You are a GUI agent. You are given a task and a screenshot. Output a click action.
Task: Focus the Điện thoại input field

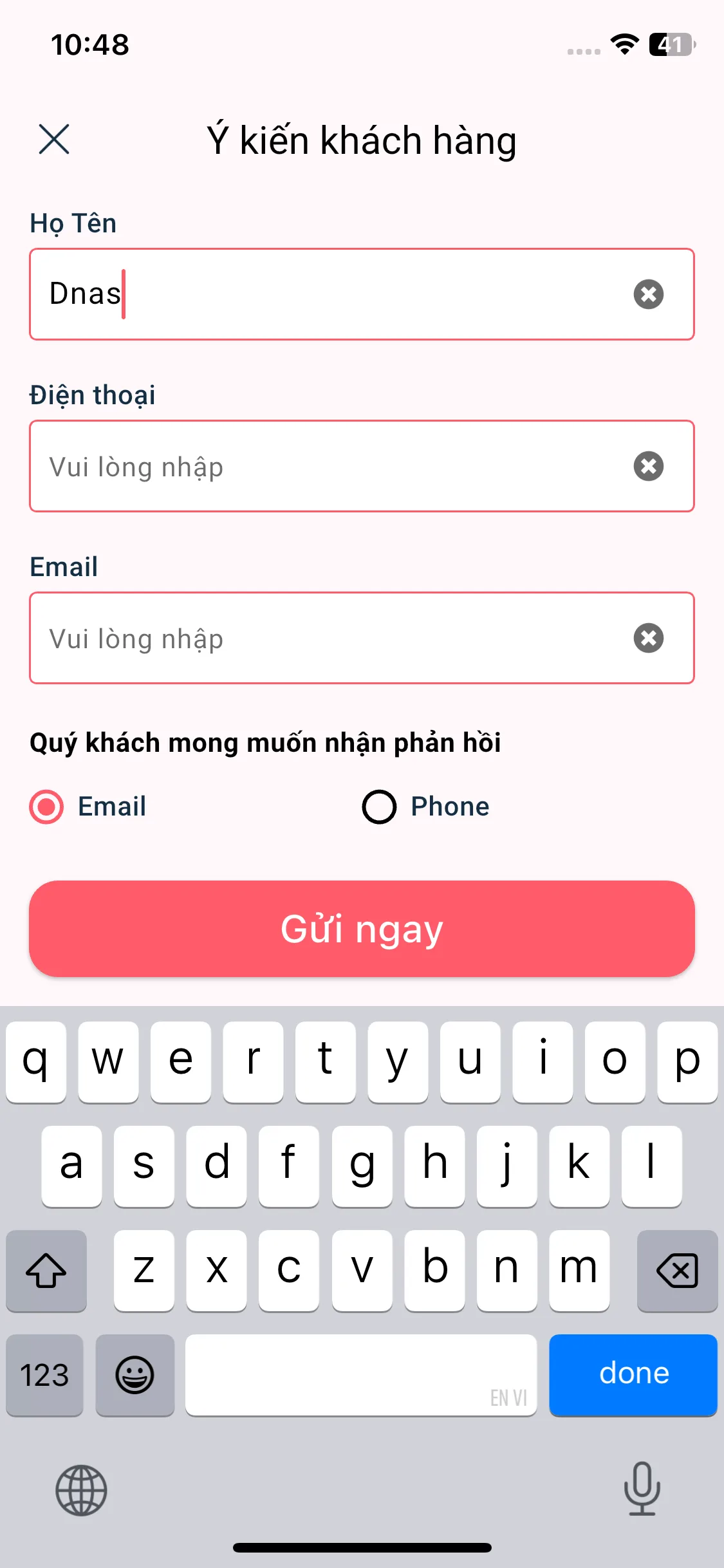322,466
